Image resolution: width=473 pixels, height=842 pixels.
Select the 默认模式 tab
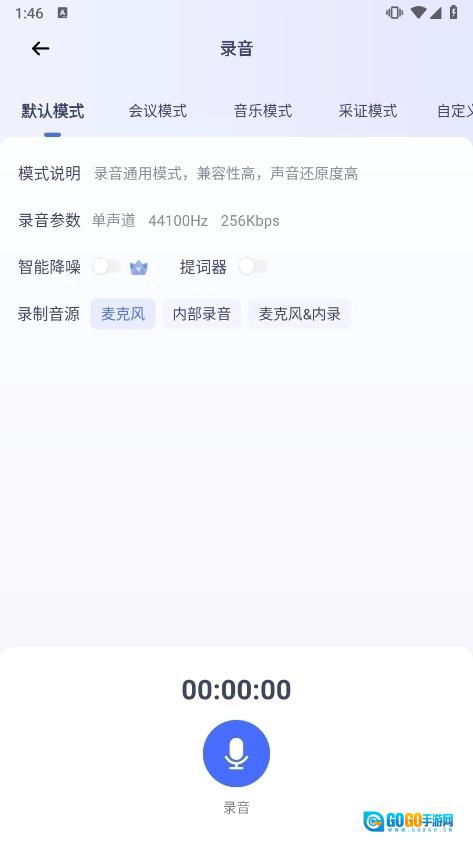tap(53, 111)
